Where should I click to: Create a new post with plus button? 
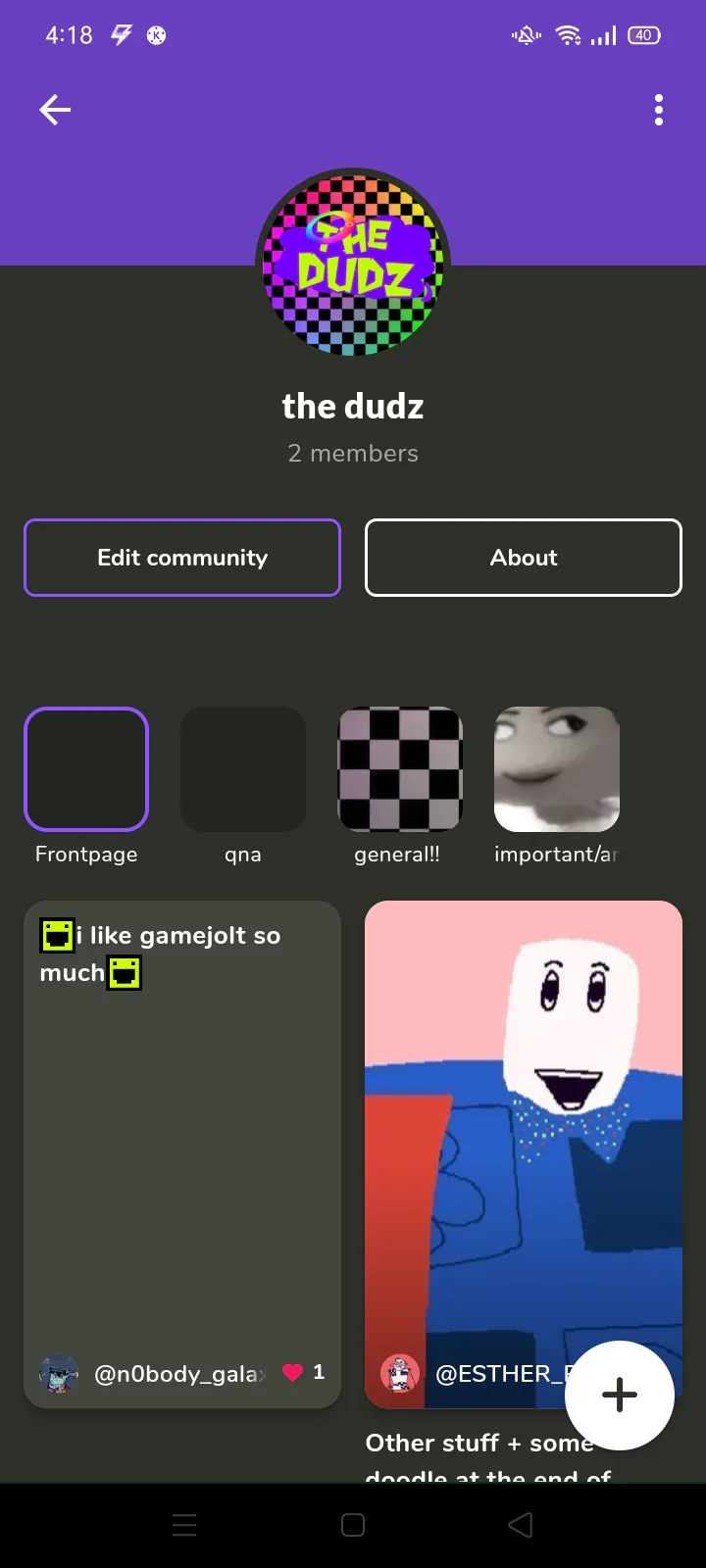620,1395
